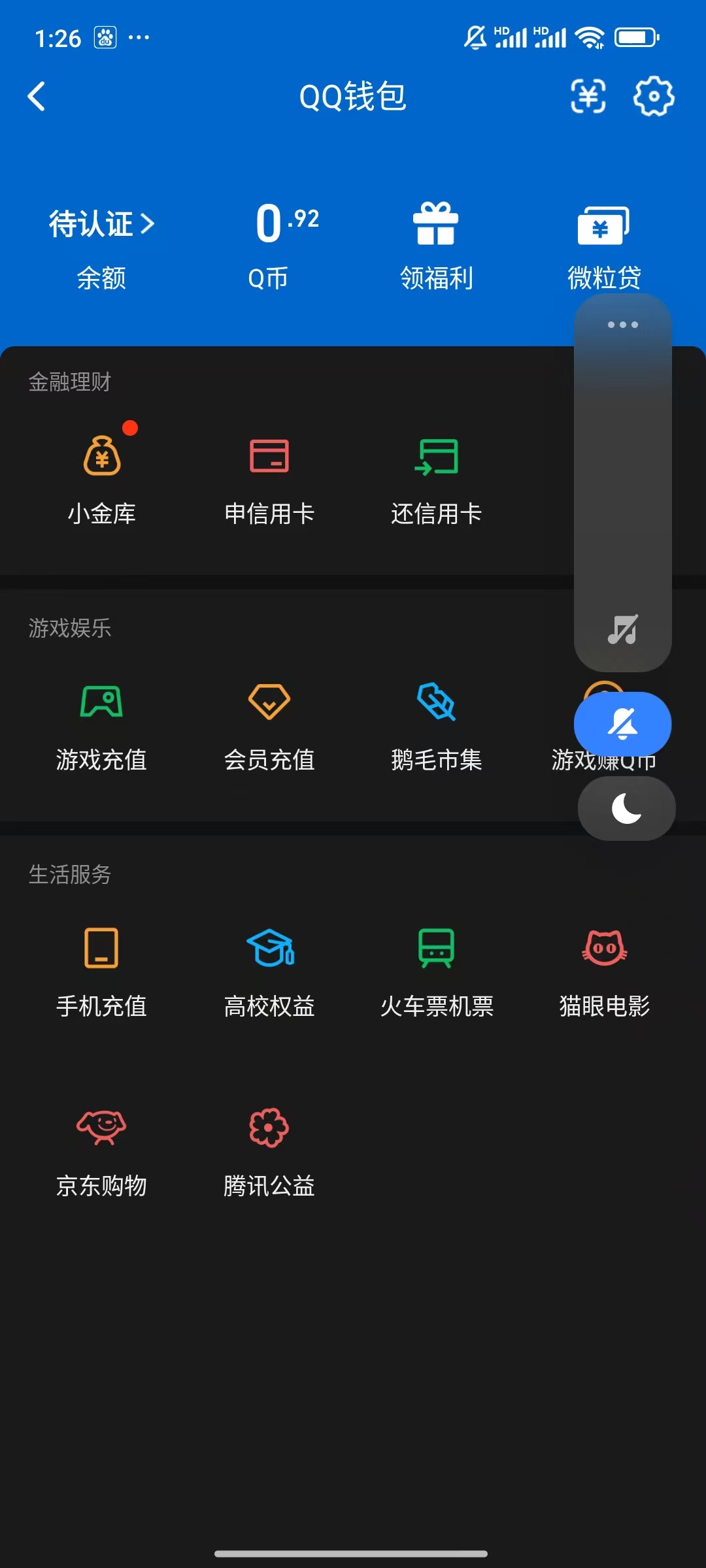Open the payment scan code icon

(x=588, y=97)
